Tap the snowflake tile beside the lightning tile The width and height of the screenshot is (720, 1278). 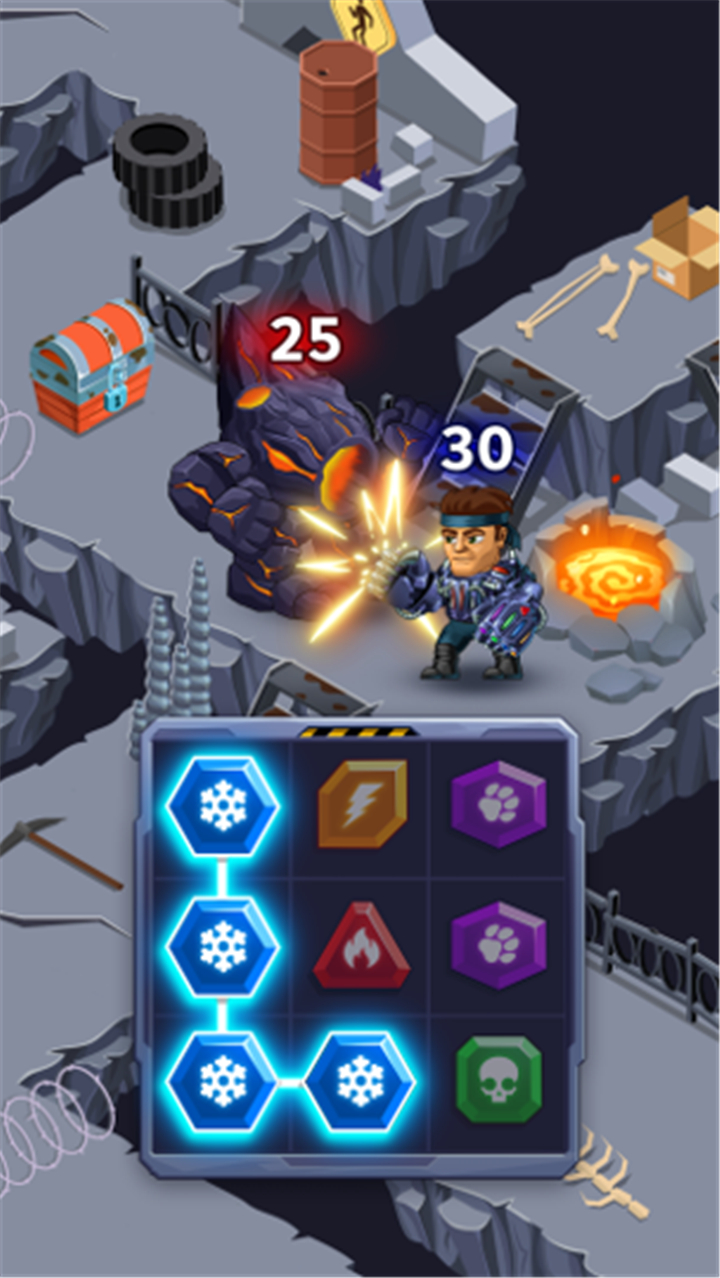coord(223,805)
